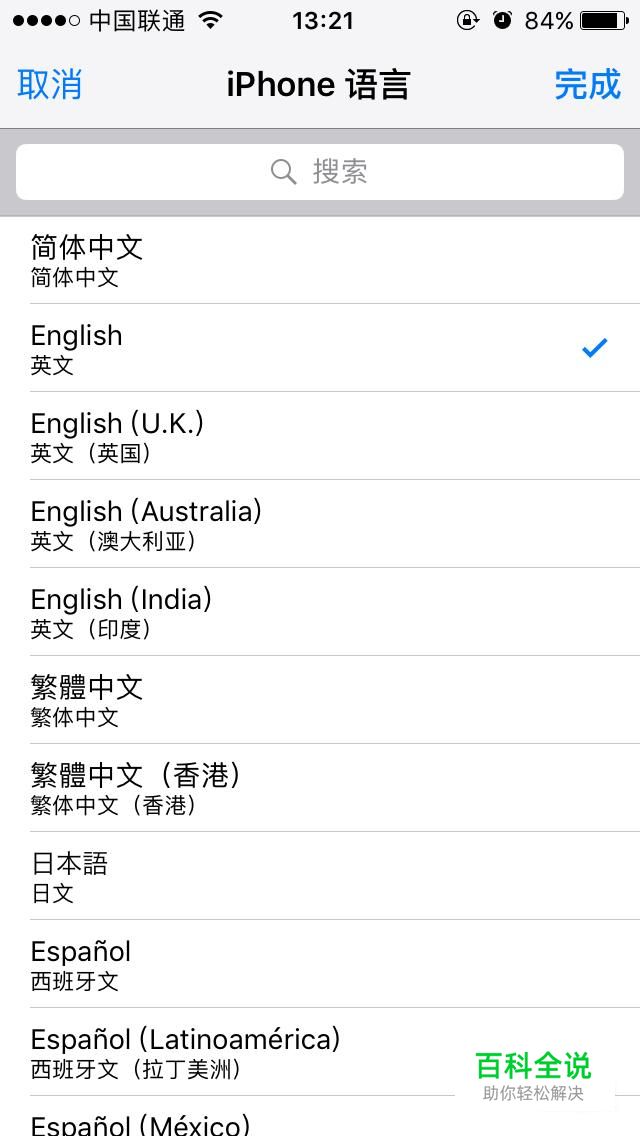Pick 日本語 as the language

pyautogui.click(x=320, y=876)
